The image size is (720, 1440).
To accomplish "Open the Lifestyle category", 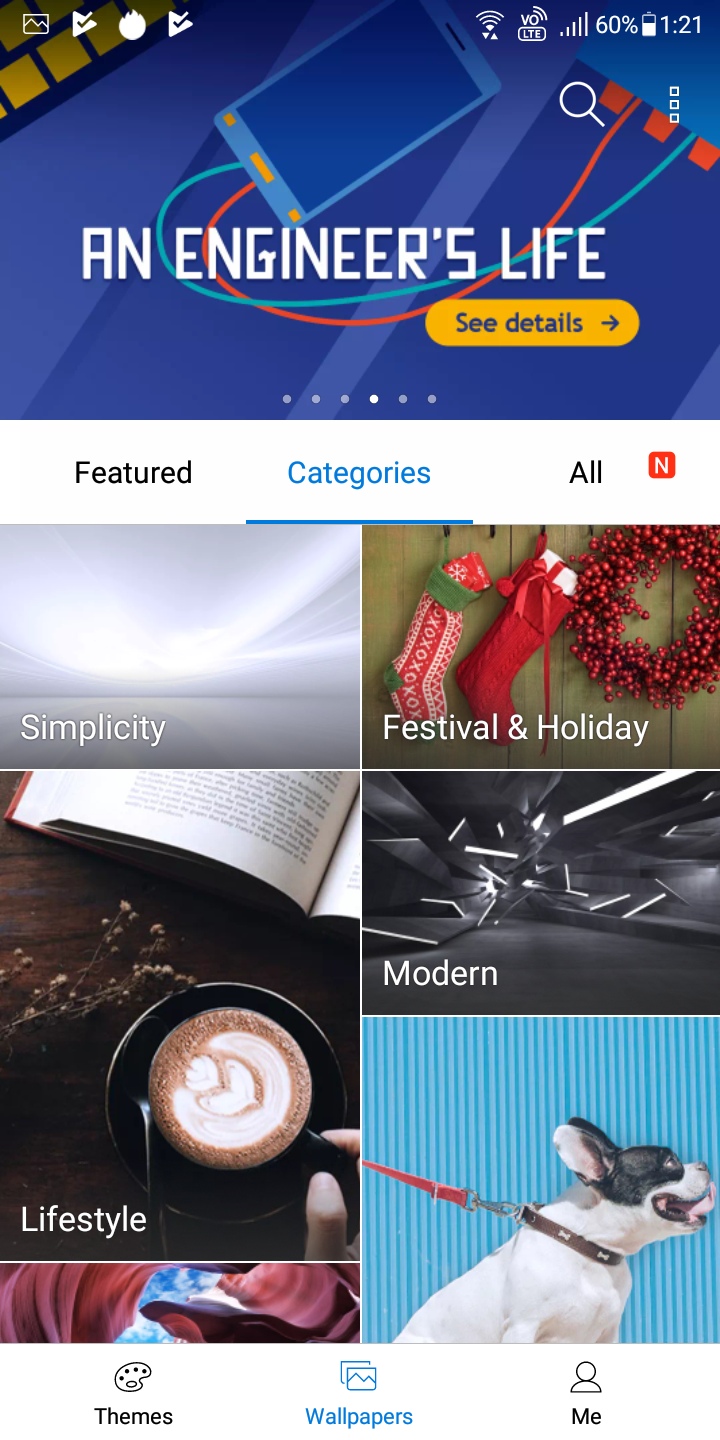I will pos(180,1015).
